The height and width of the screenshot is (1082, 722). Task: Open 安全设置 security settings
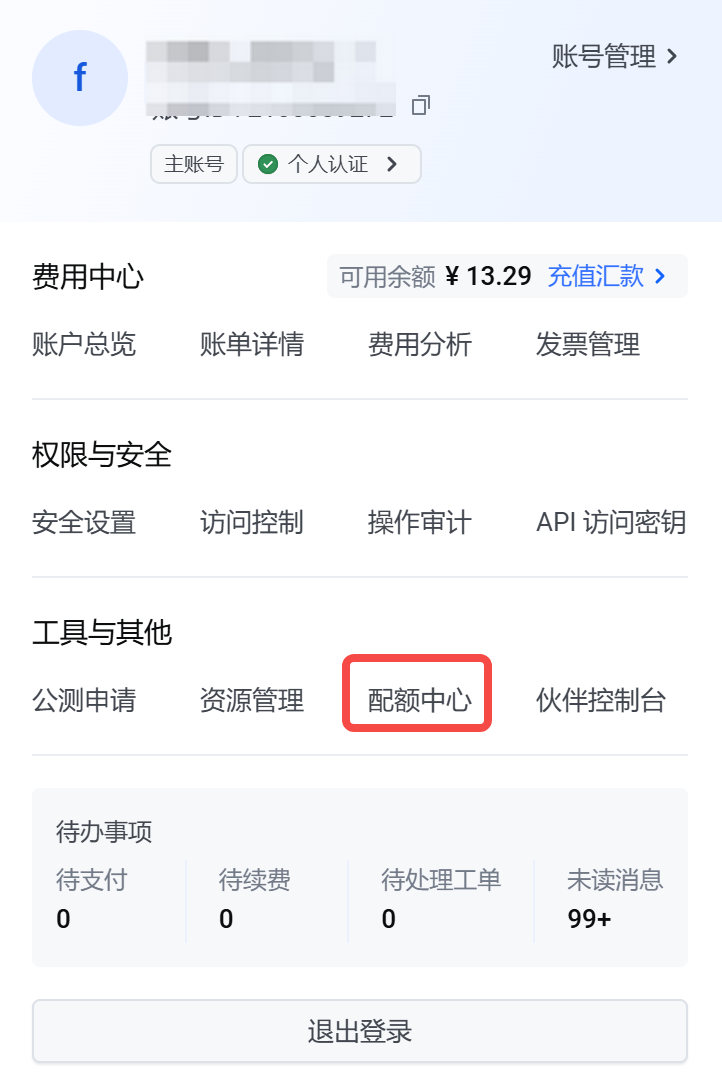pos(84,522)
